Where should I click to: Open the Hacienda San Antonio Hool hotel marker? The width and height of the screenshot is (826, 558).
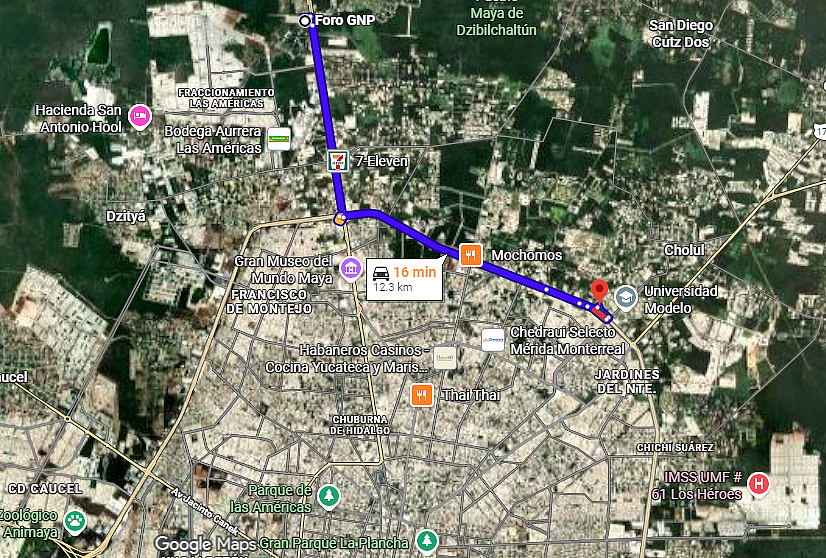(139, 116)
